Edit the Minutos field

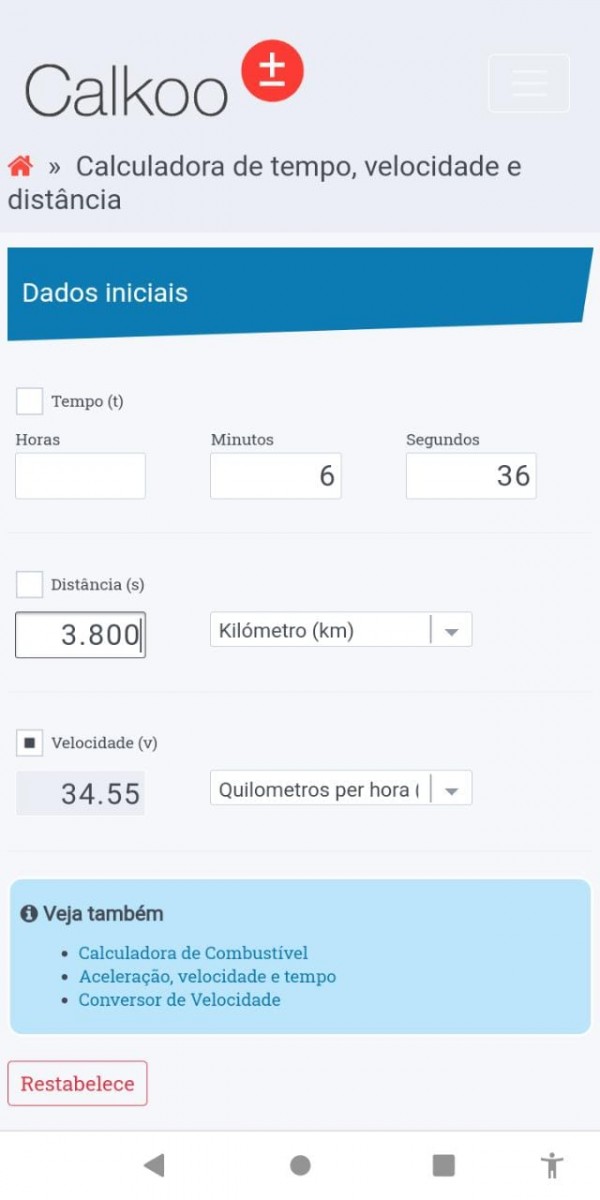(275, 476)
